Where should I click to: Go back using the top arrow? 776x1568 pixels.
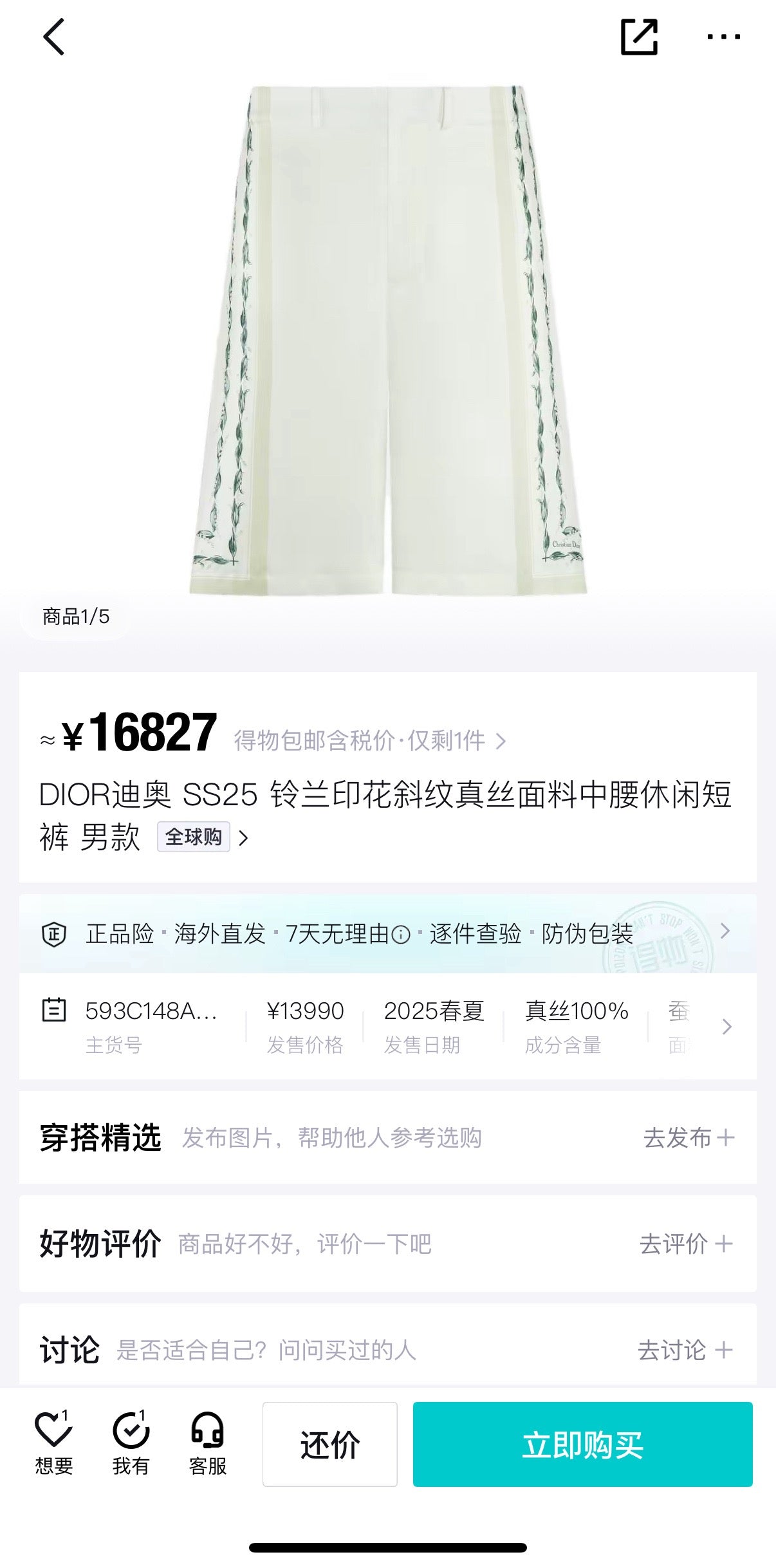point(54,37)
